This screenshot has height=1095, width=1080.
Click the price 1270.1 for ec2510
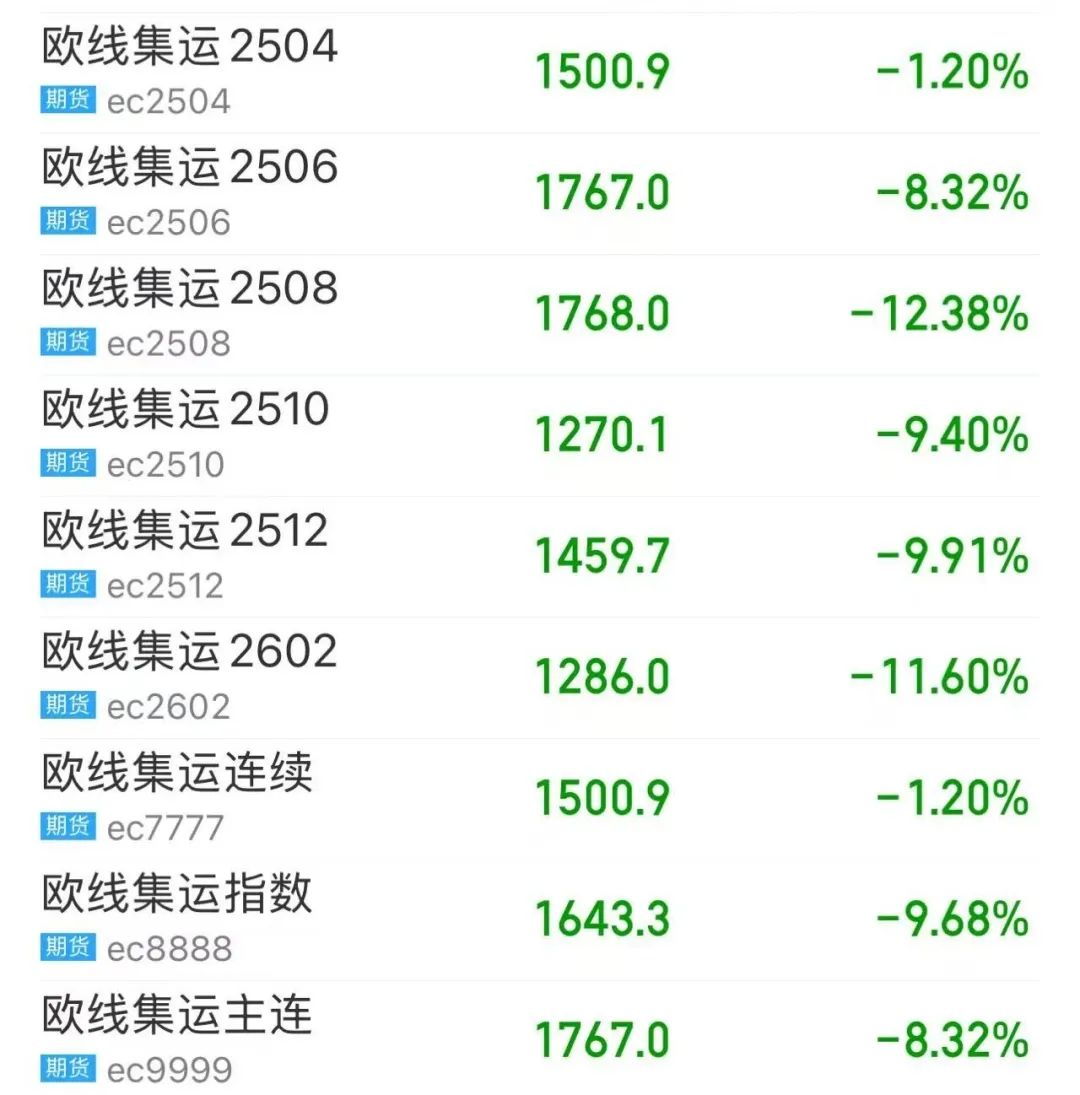coord(602,436)
